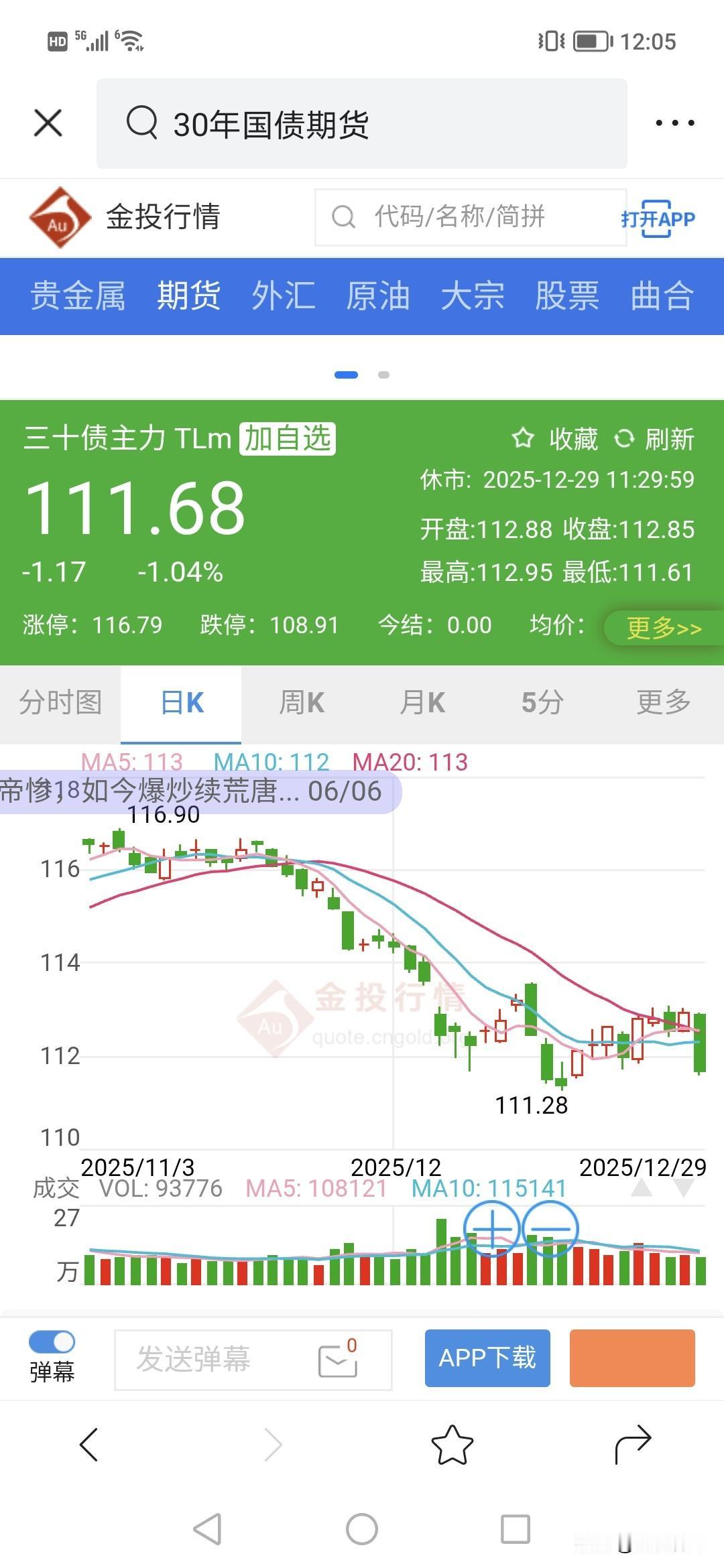Open the 更多 chart period dropdown
The height and width of the screenshot is (1568, 724).
[x=662, y=702]
